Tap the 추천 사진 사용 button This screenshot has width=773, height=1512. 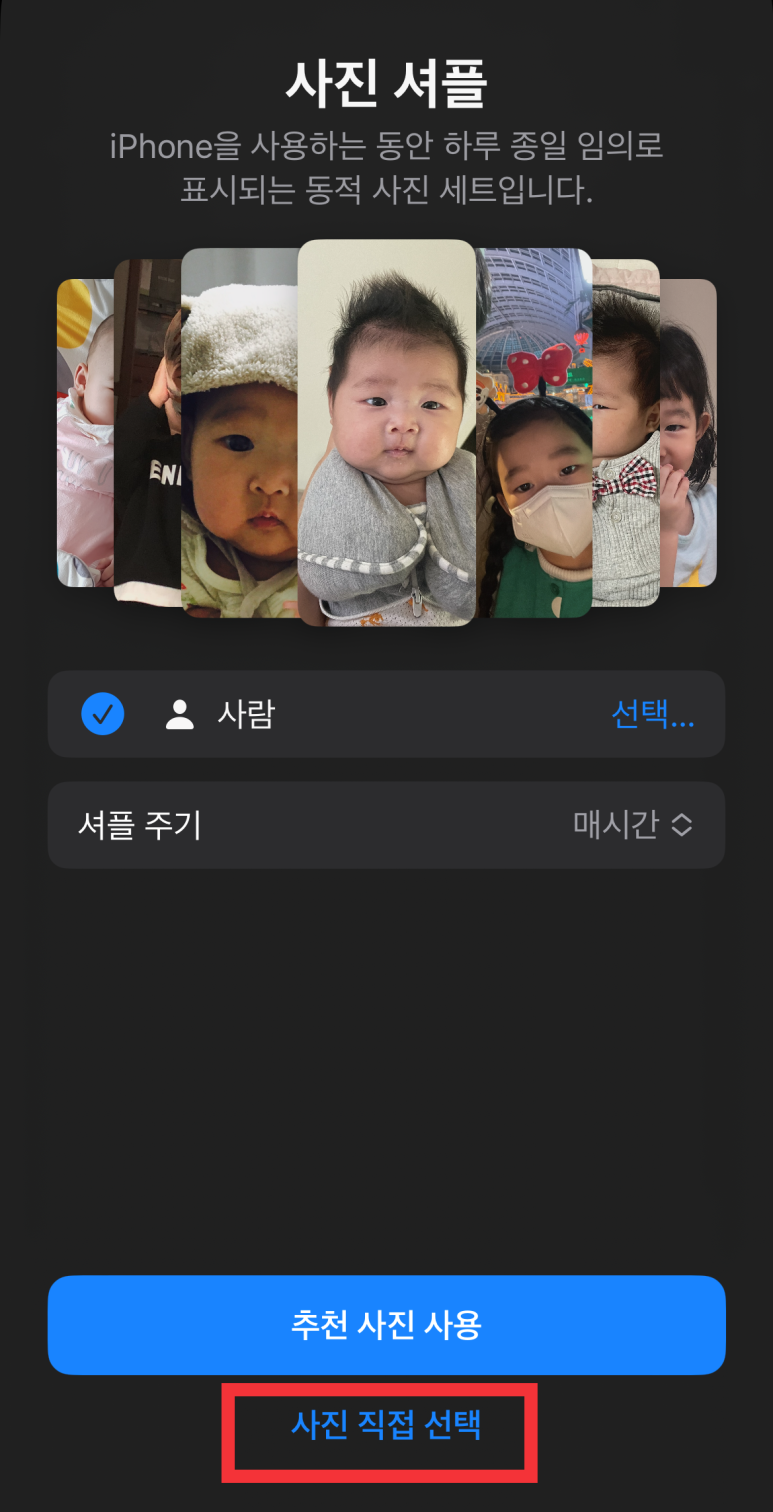386,1324
